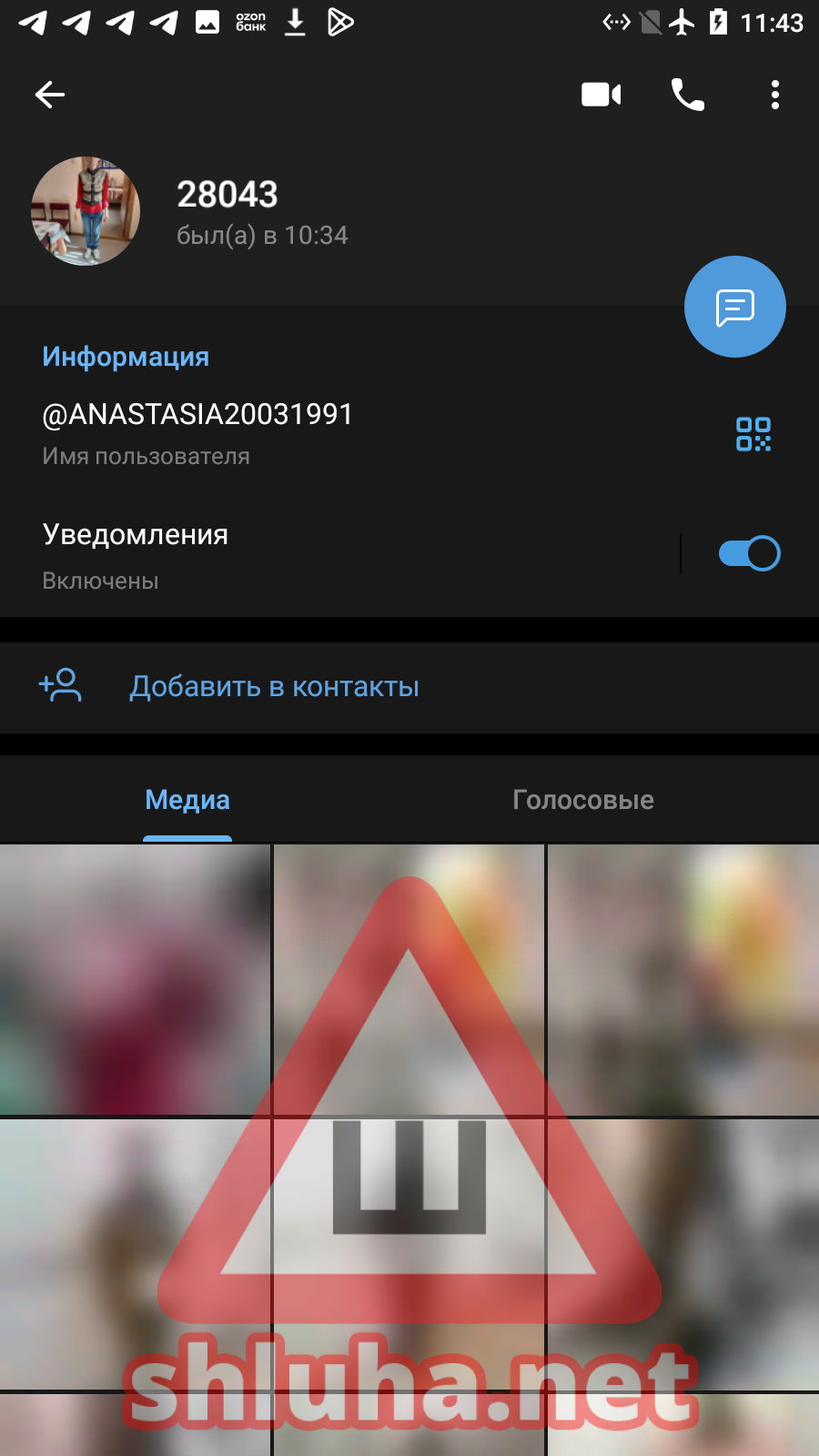The image size is (819, 1456).
Task: Switch to the Голосовые tab
Action: tap(582, 800)
